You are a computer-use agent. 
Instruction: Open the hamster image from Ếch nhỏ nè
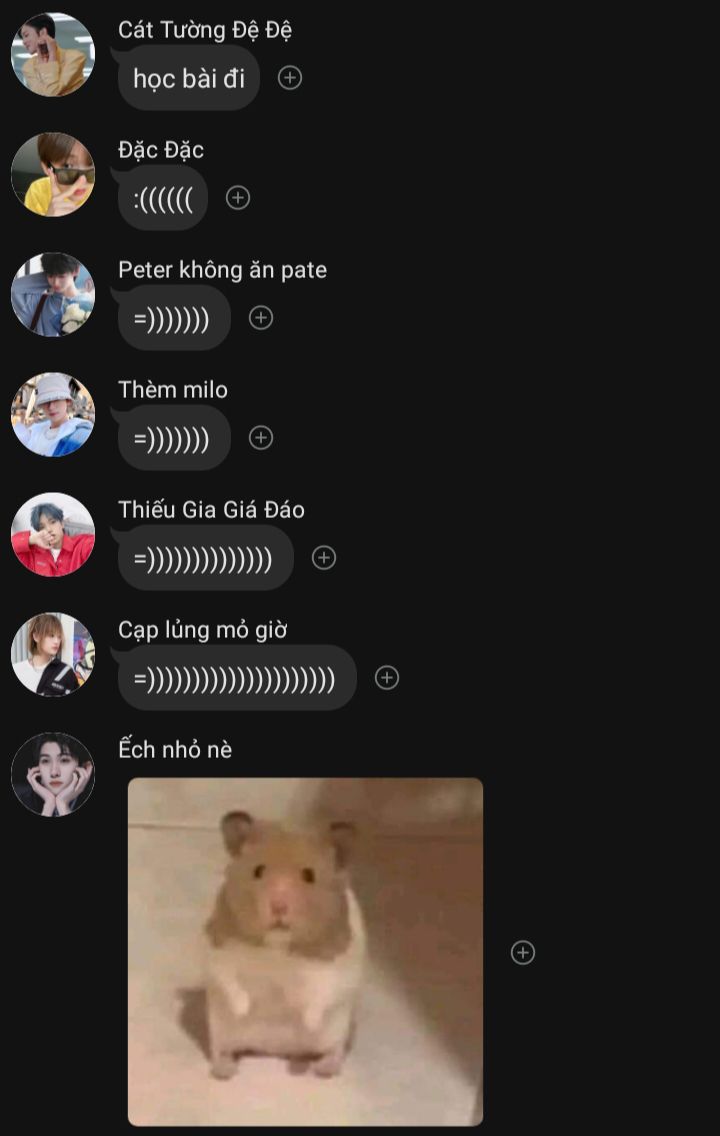tap(305, 952)
